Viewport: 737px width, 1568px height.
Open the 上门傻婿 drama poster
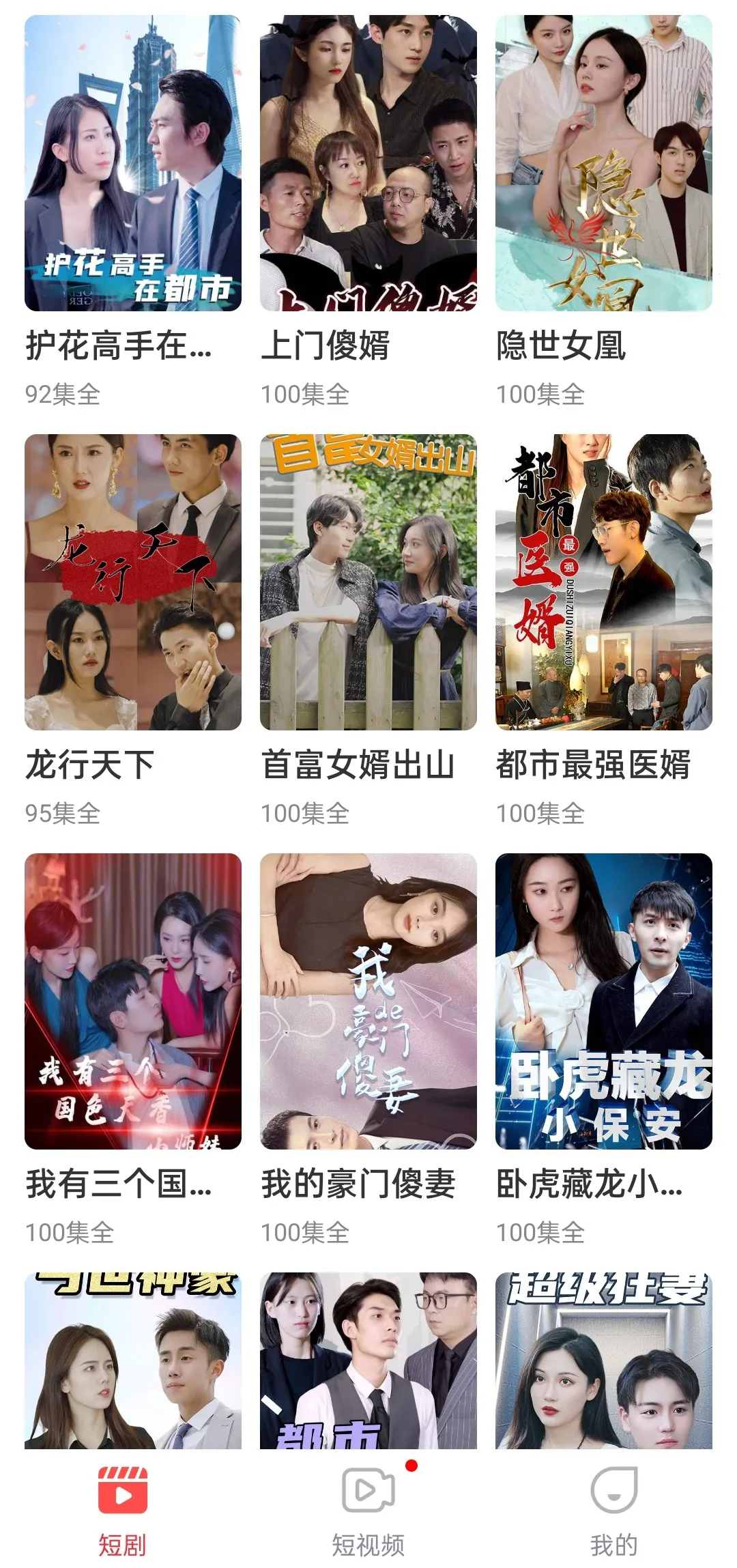click(x=369, y=160)
